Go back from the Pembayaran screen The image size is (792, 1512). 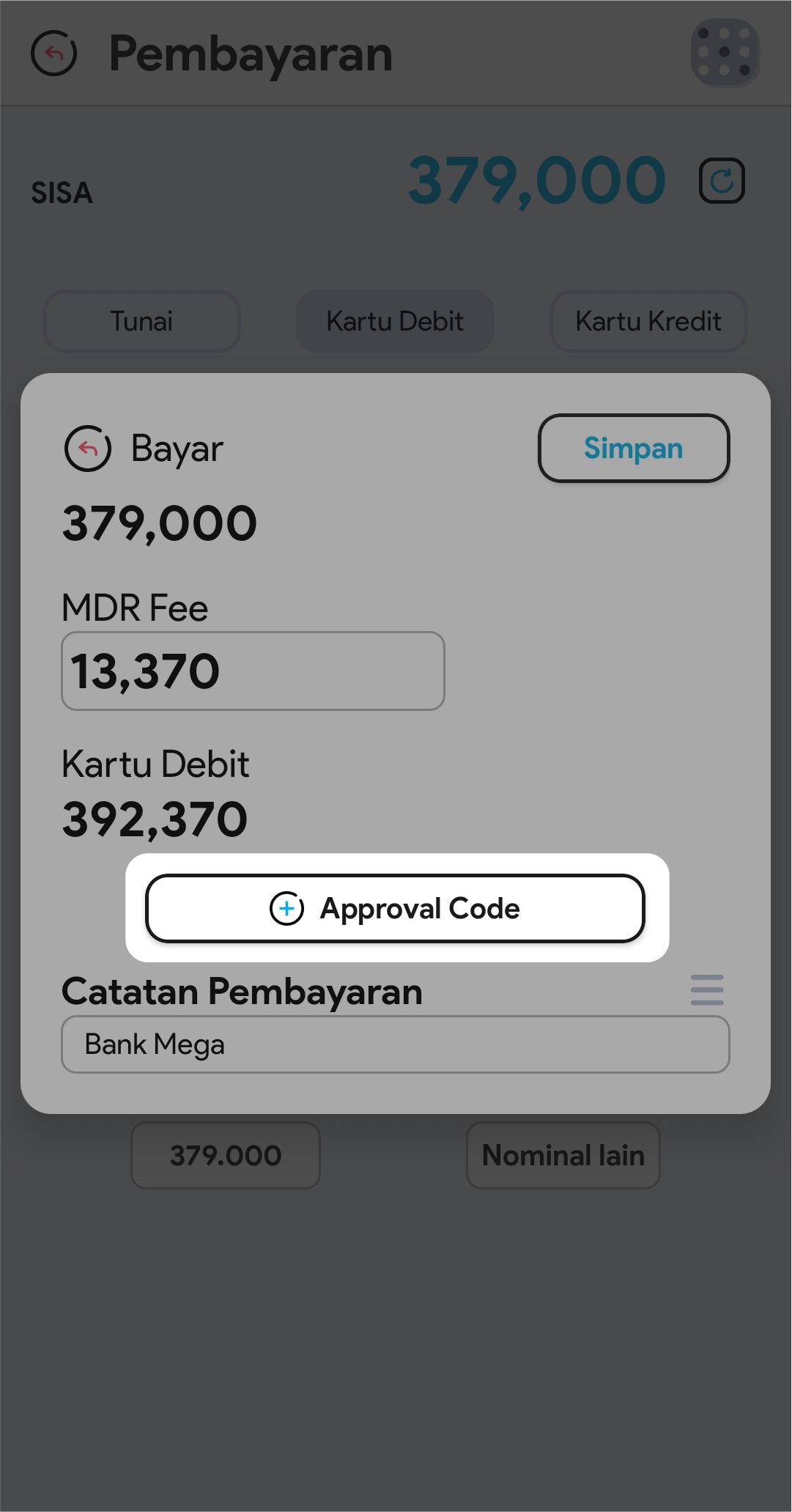click(53, 54)
